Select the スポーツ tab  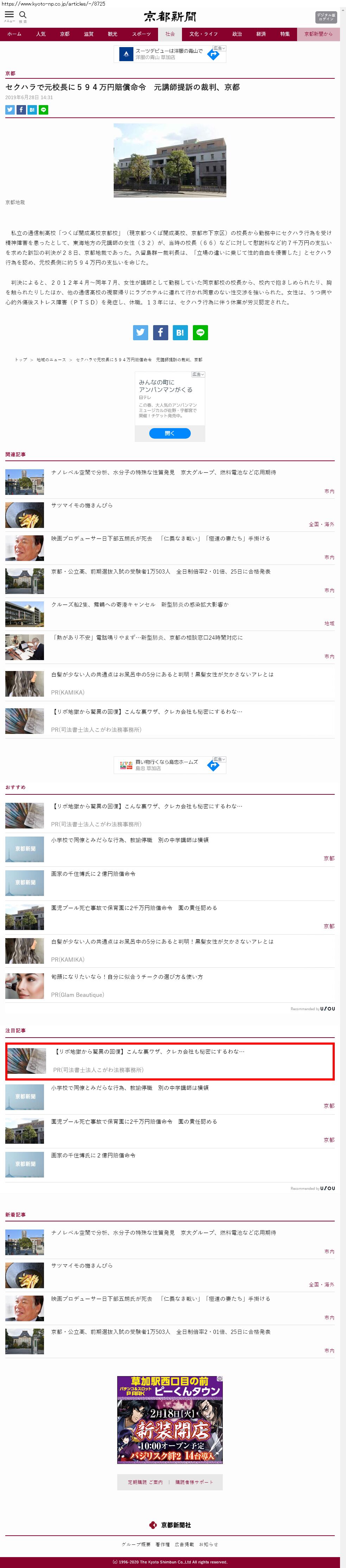(141, 34)
